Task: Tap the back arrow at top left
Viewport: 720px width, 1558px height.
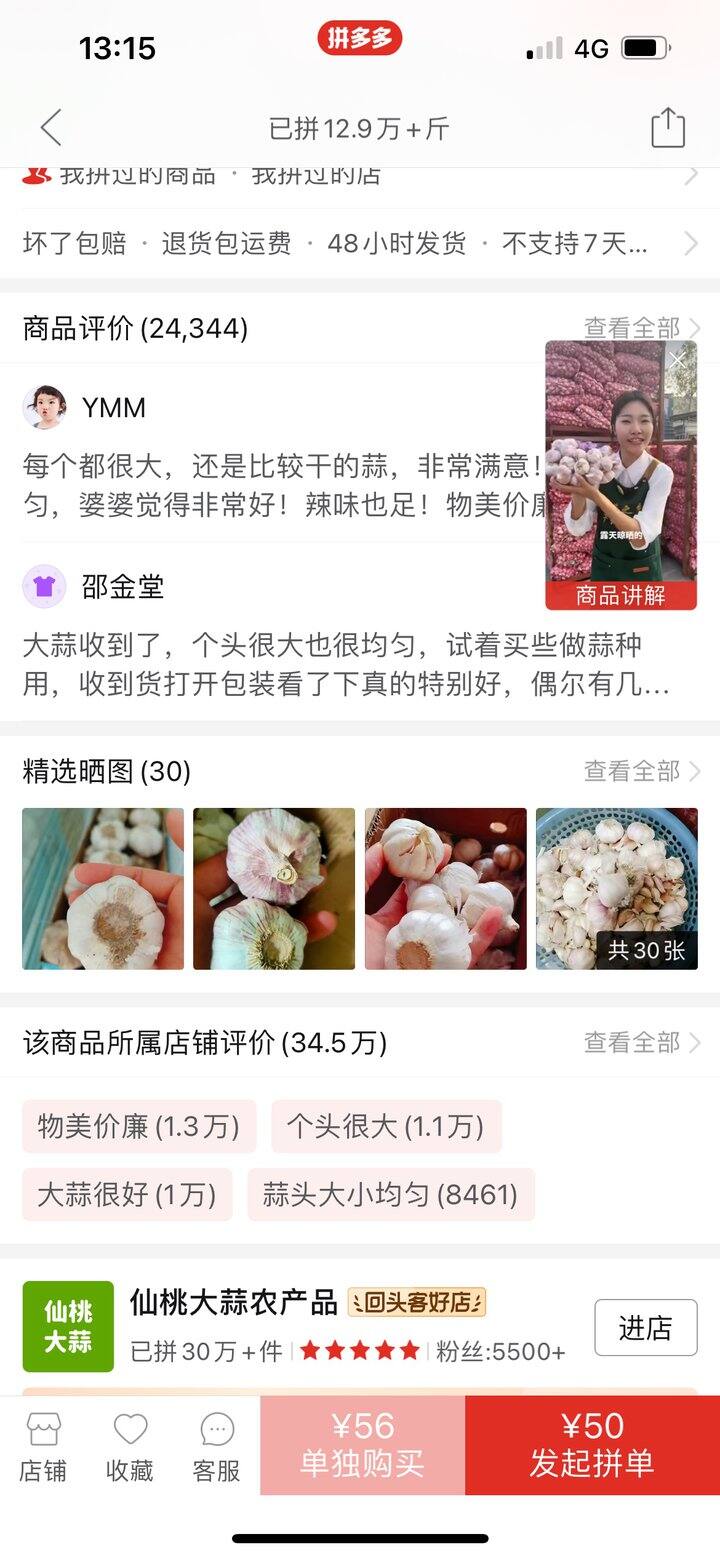Action: (x=50, y=128)
